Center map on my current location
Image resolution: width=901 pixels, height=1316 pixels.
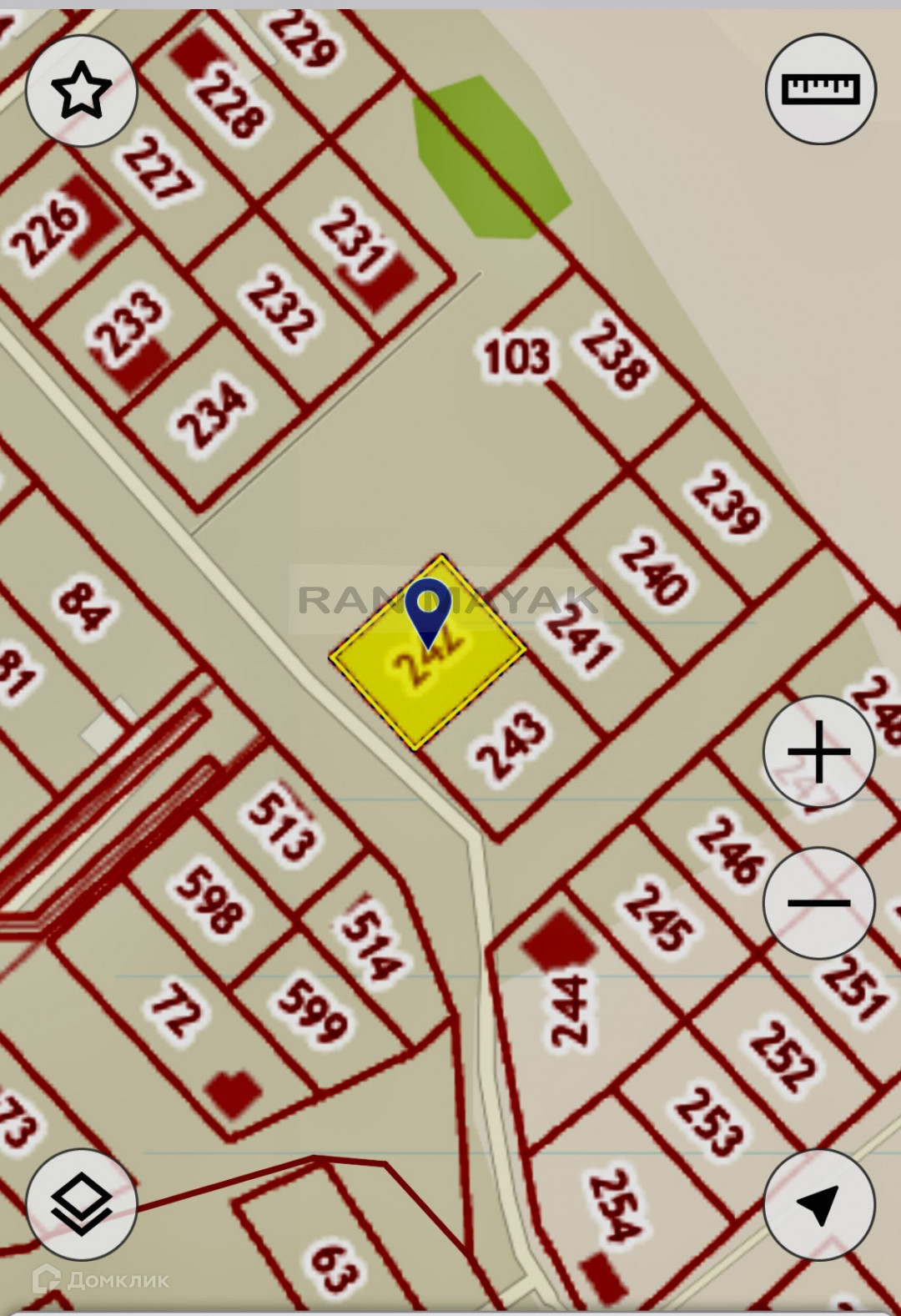[819, 1204]
